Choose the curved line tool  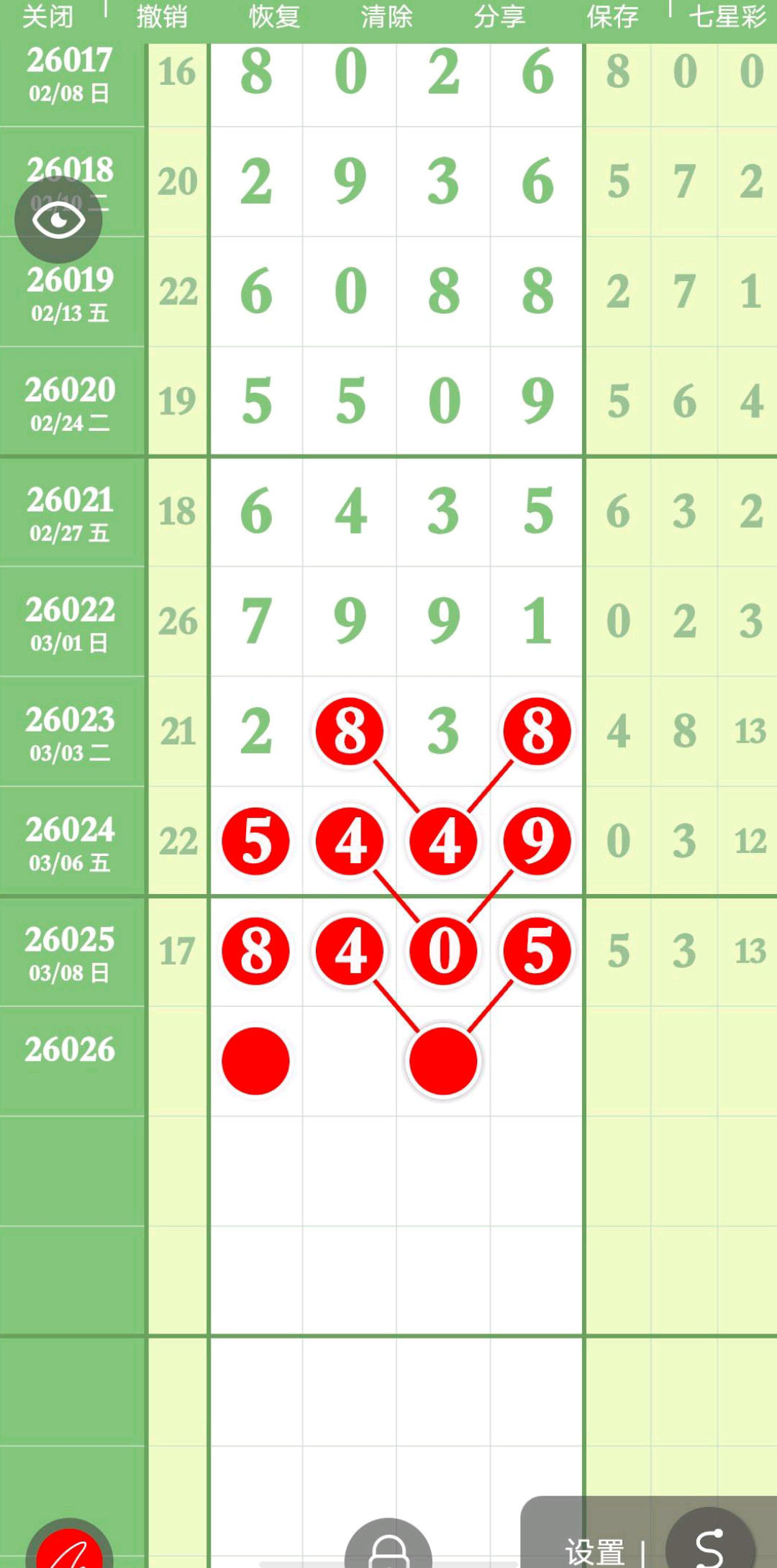(x=709, y=1545)
